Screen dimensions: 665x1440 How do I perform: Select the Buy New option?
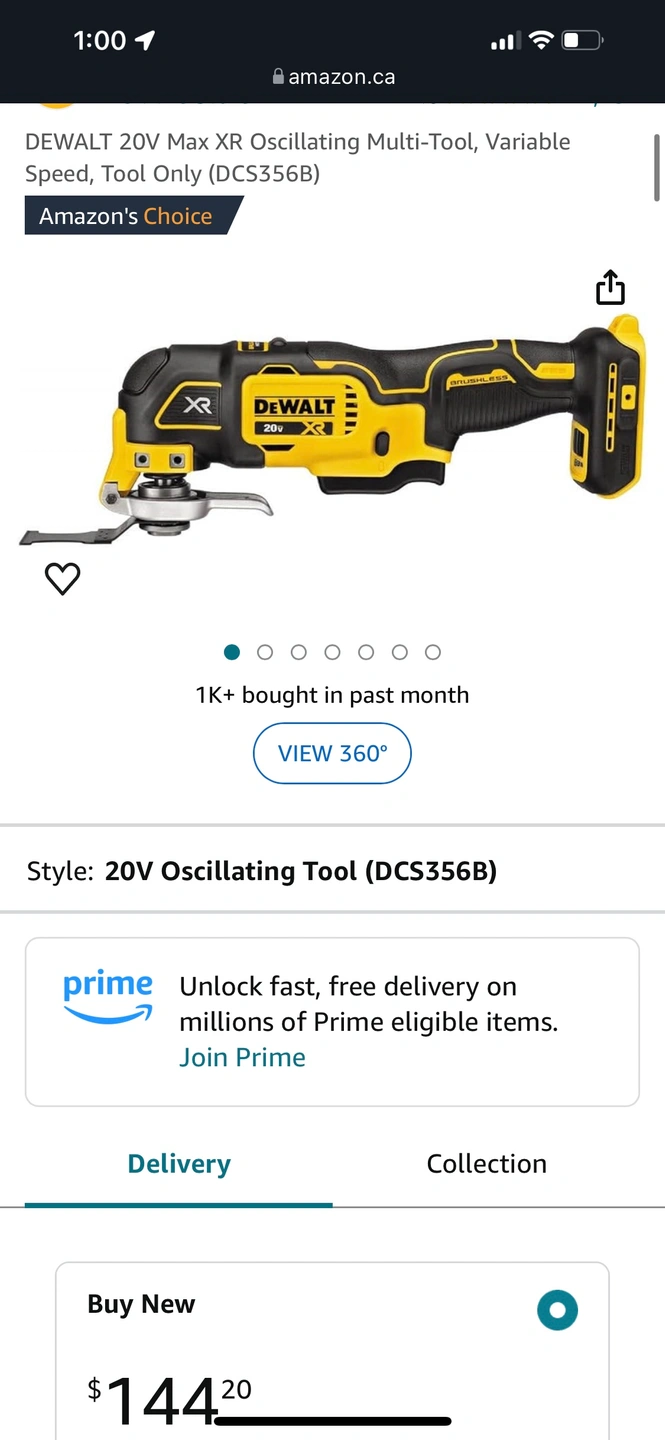click(x=557, y=1310)
